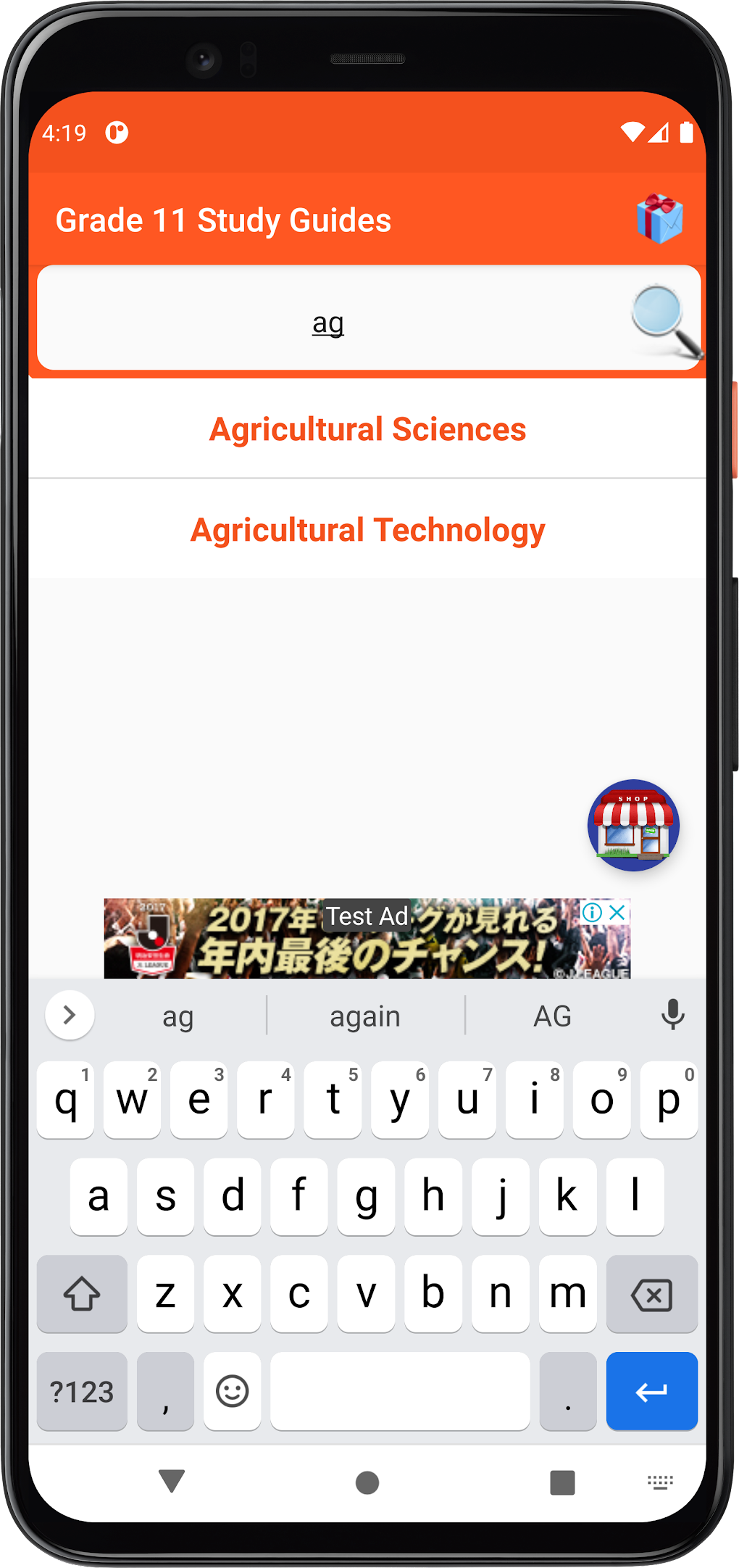Open Agricultural Sciences study guide
This screenshot has width=739, height=1568.
(x=367, y=428)
